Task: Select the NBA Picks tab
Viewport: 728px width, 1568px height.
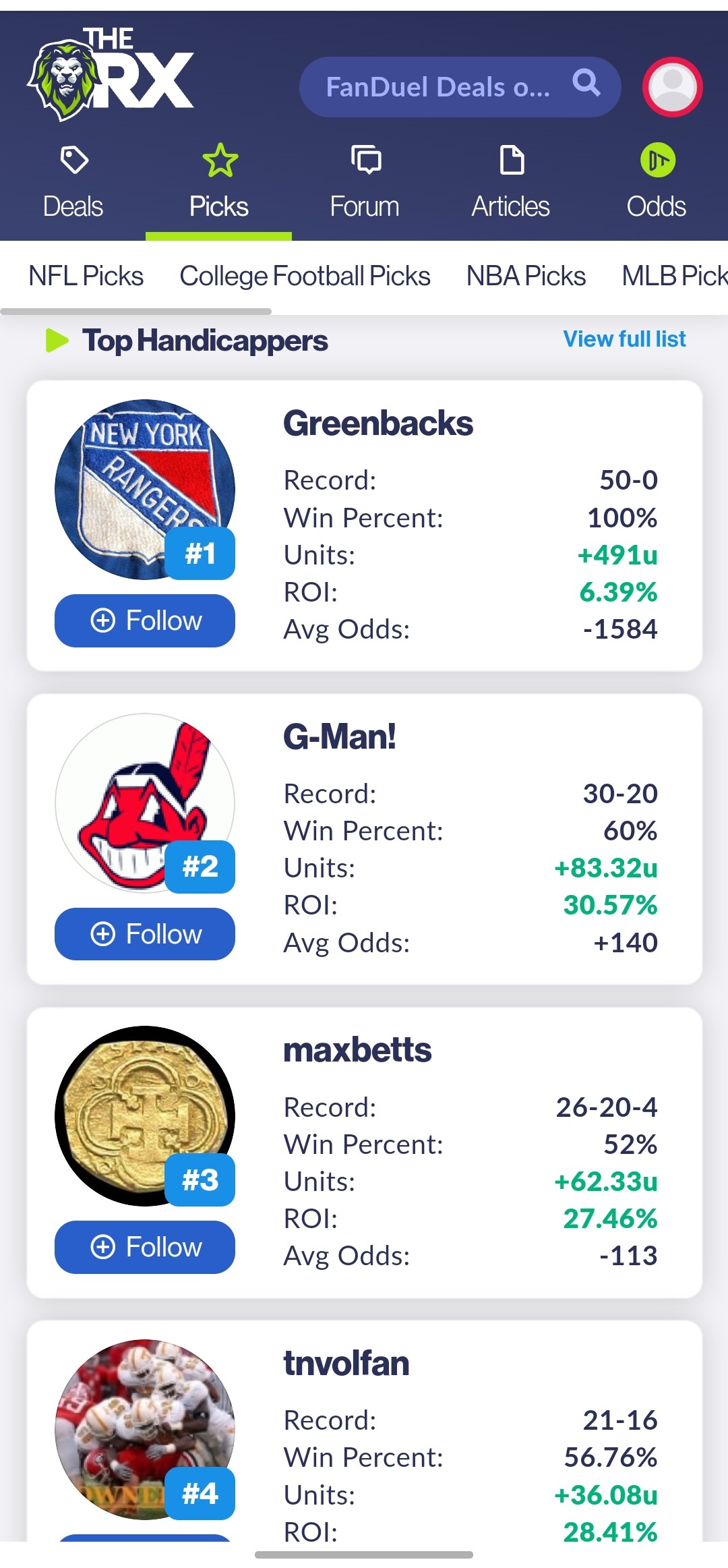Action: pyautogui.click(x=526, y=276)
